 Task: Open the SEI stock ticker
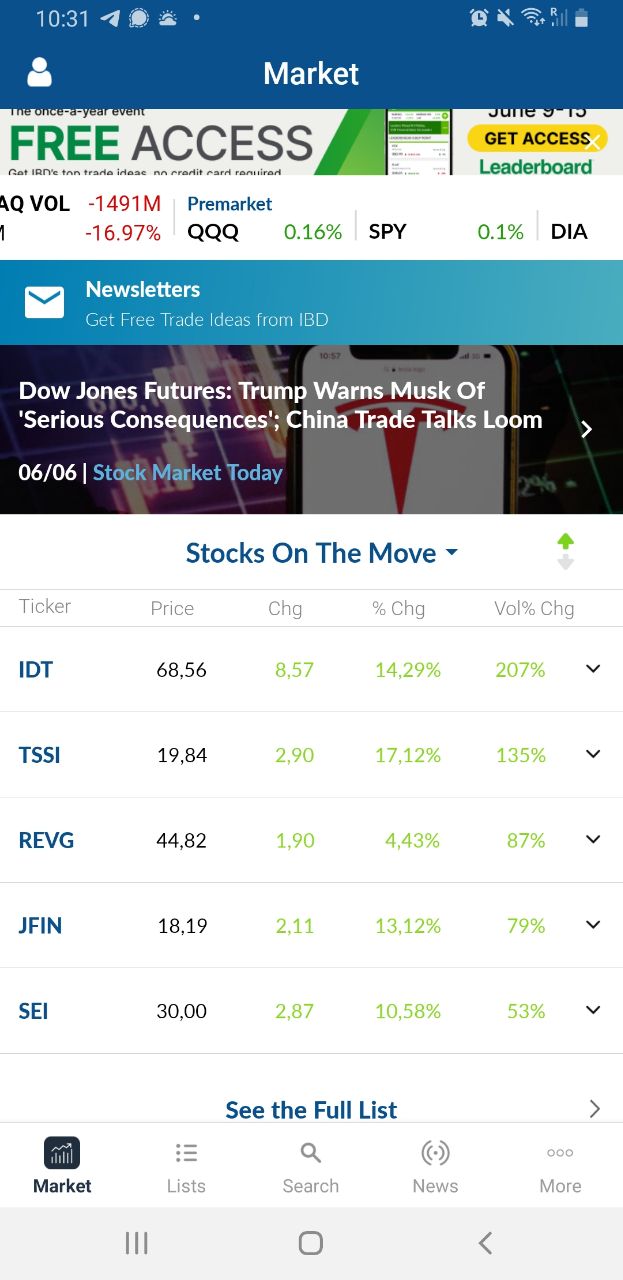33,1011
